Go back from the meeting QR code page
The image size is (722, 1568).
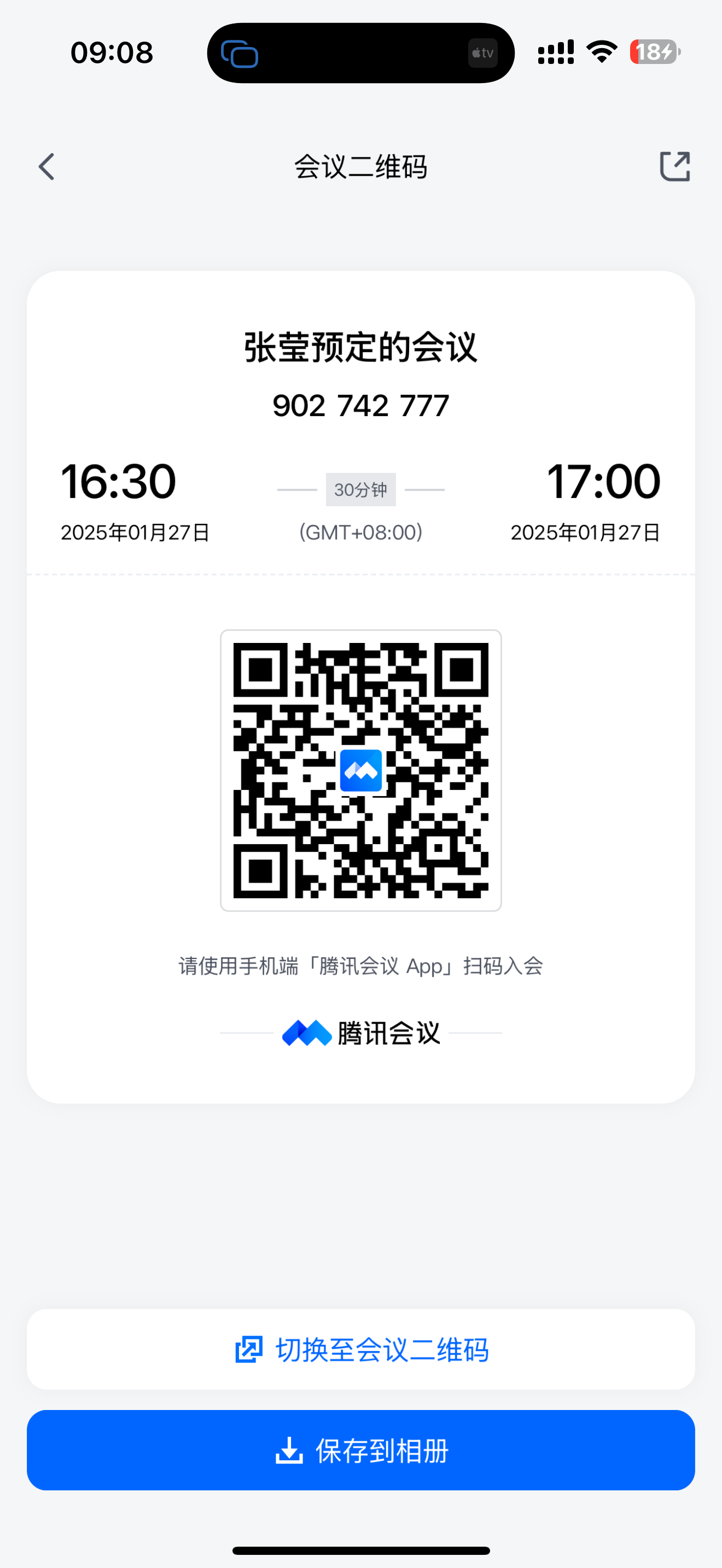[x=47, y=167]
